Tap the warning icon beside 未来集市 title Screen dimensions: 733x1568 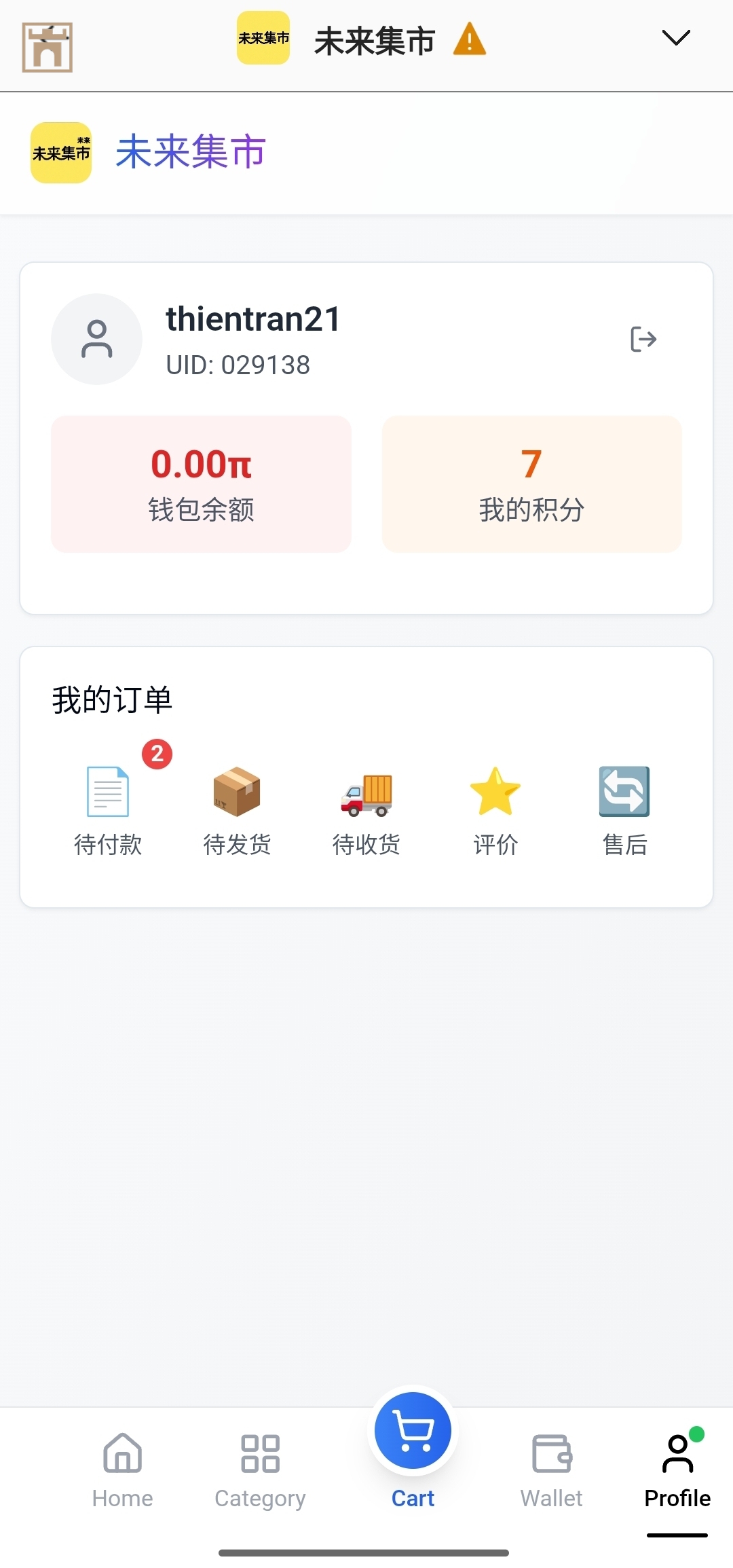click(470, 39)
